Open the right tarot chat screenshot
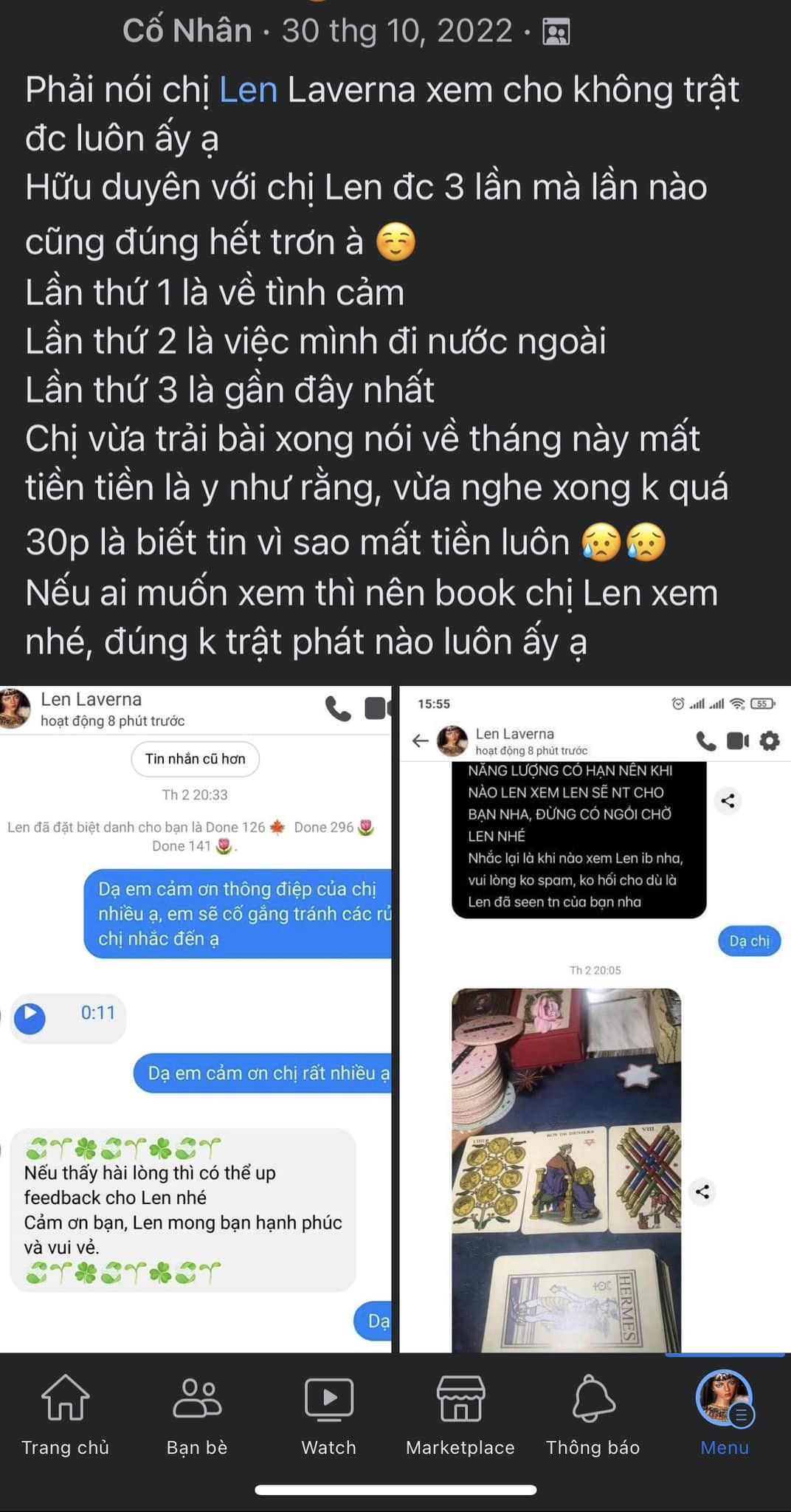The image size is (791, 1512). (x=595, y=1019)
